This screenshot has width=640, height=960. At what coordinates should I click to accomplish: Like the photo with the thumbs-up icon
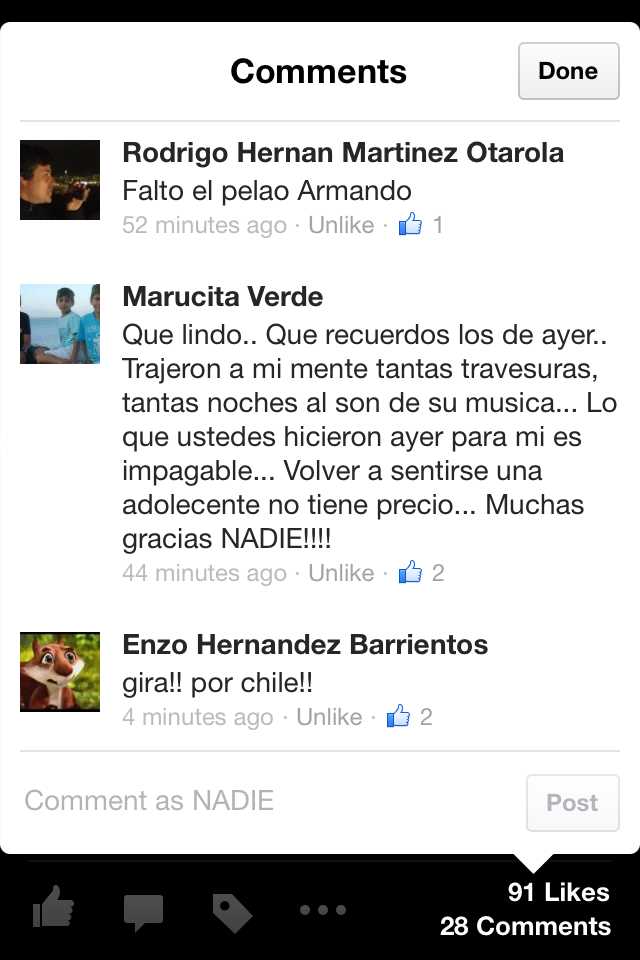point(53,909)
